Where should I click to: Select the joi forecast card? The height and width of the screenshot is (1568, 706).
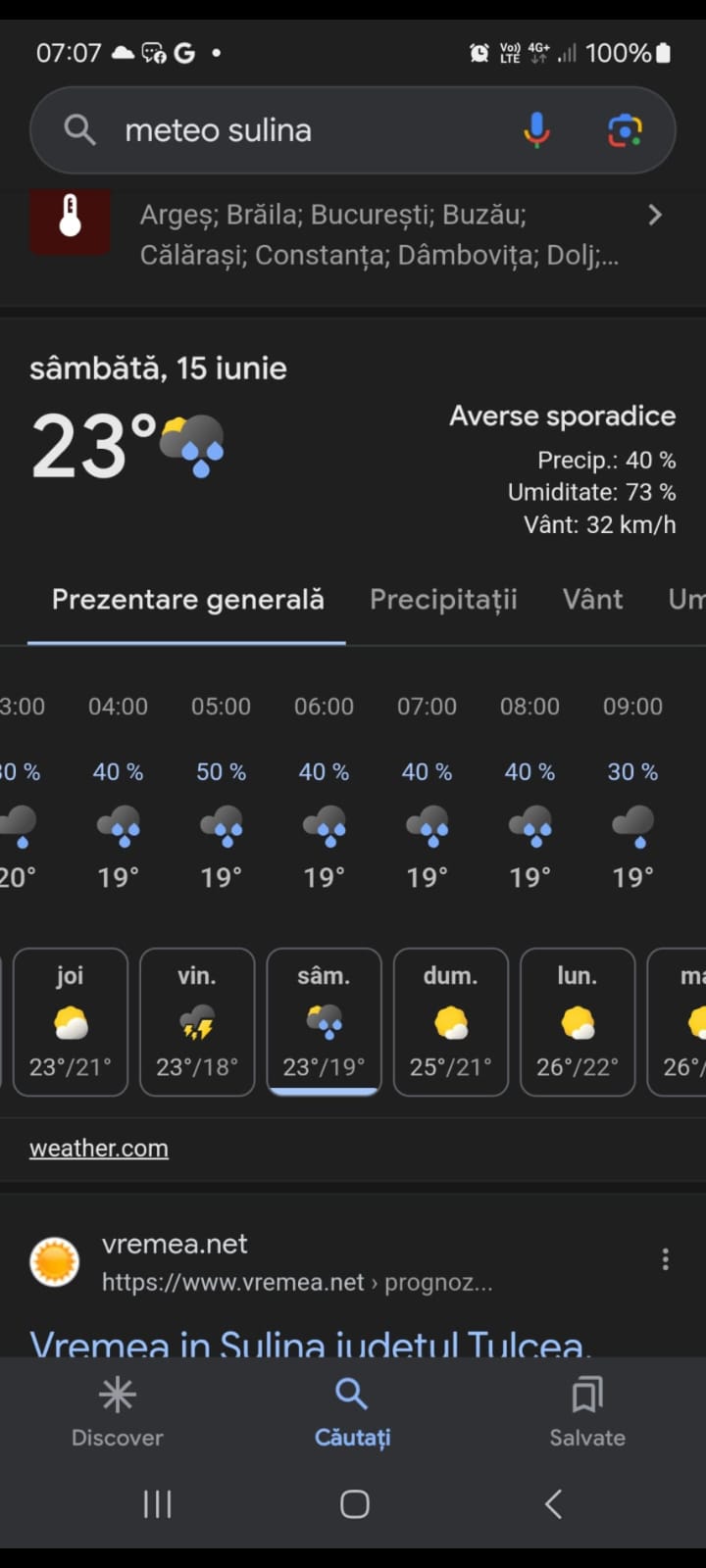(71, 1021)
